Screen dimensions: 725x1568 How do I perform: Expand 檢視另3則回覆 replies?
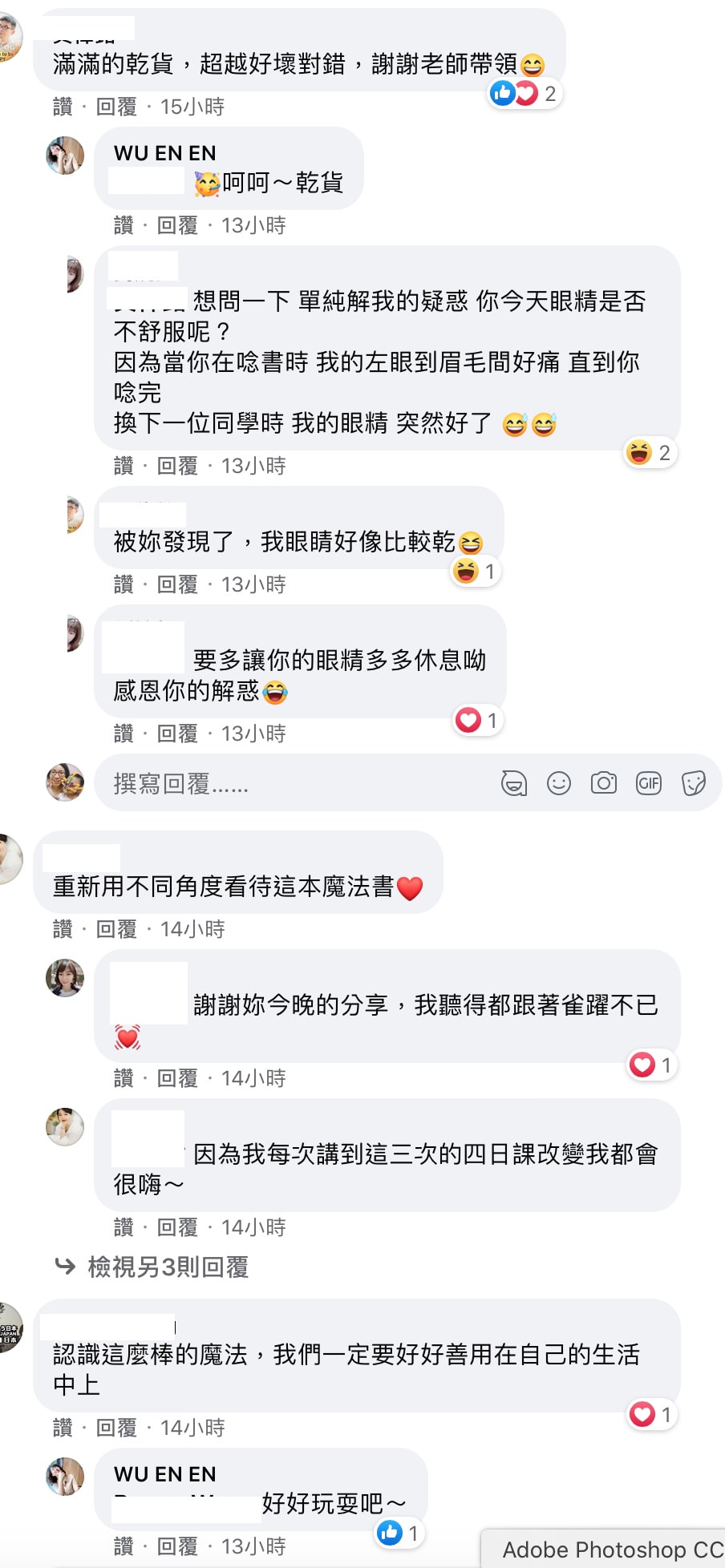[167, 1267]
